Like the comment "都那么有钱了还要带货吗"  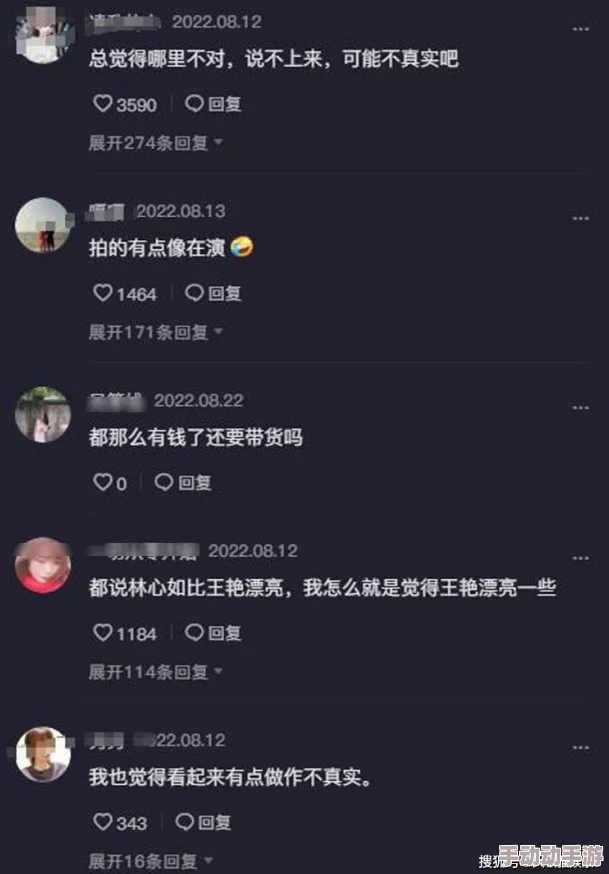tap(103, 483)
